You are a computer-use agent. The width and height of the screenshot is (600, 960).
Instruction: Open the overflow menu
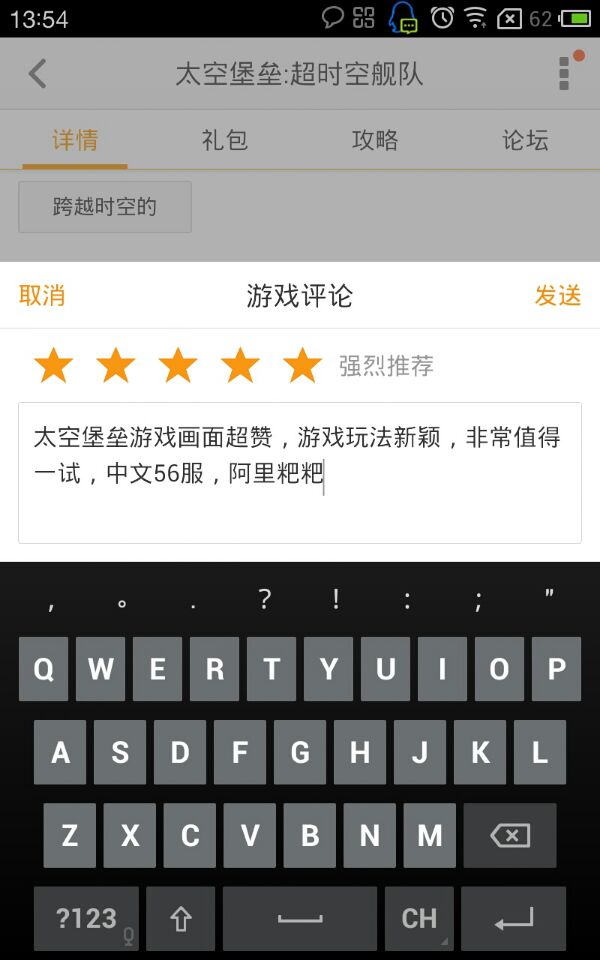[565, 73]
